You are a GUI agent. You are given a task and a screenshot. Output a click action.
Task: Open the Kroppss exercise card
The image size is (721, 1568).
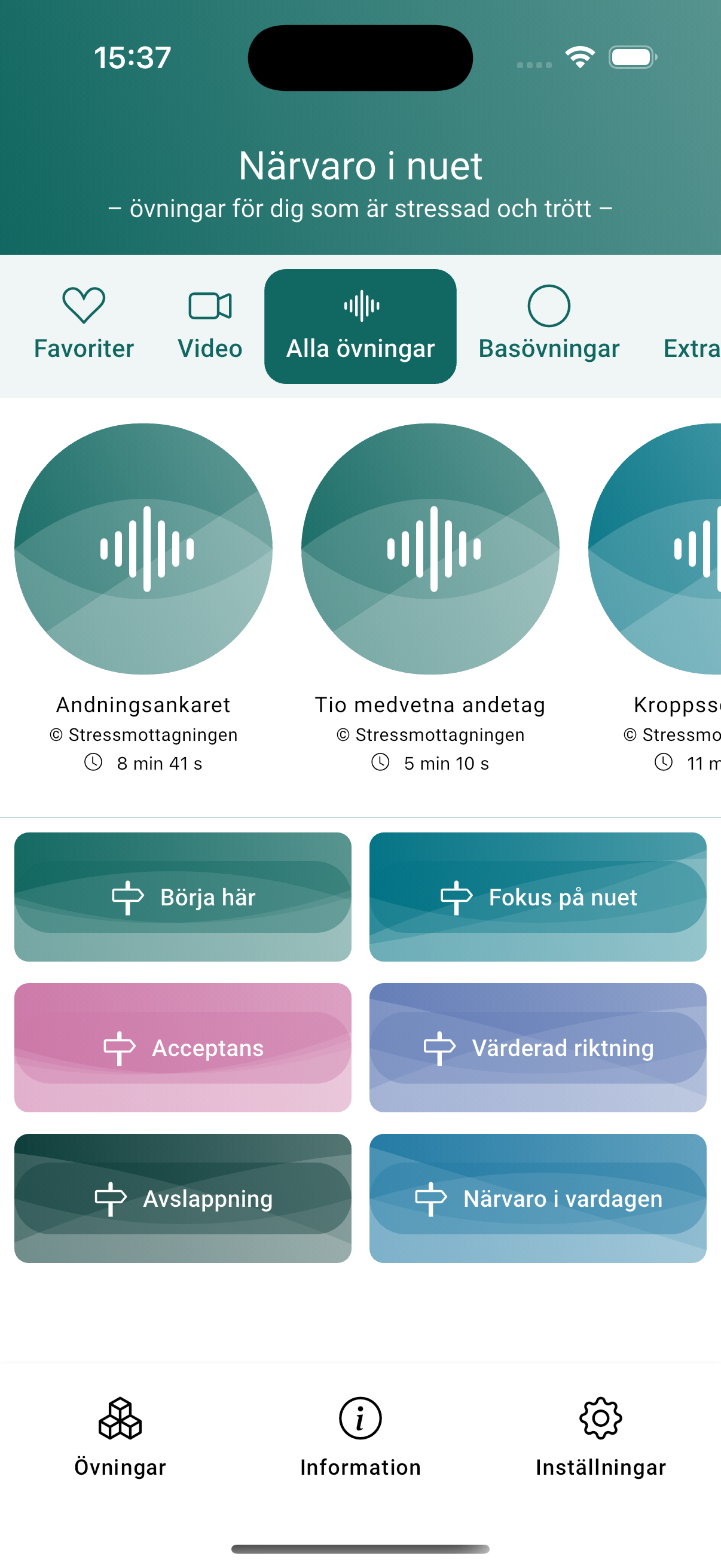(663, 548)
